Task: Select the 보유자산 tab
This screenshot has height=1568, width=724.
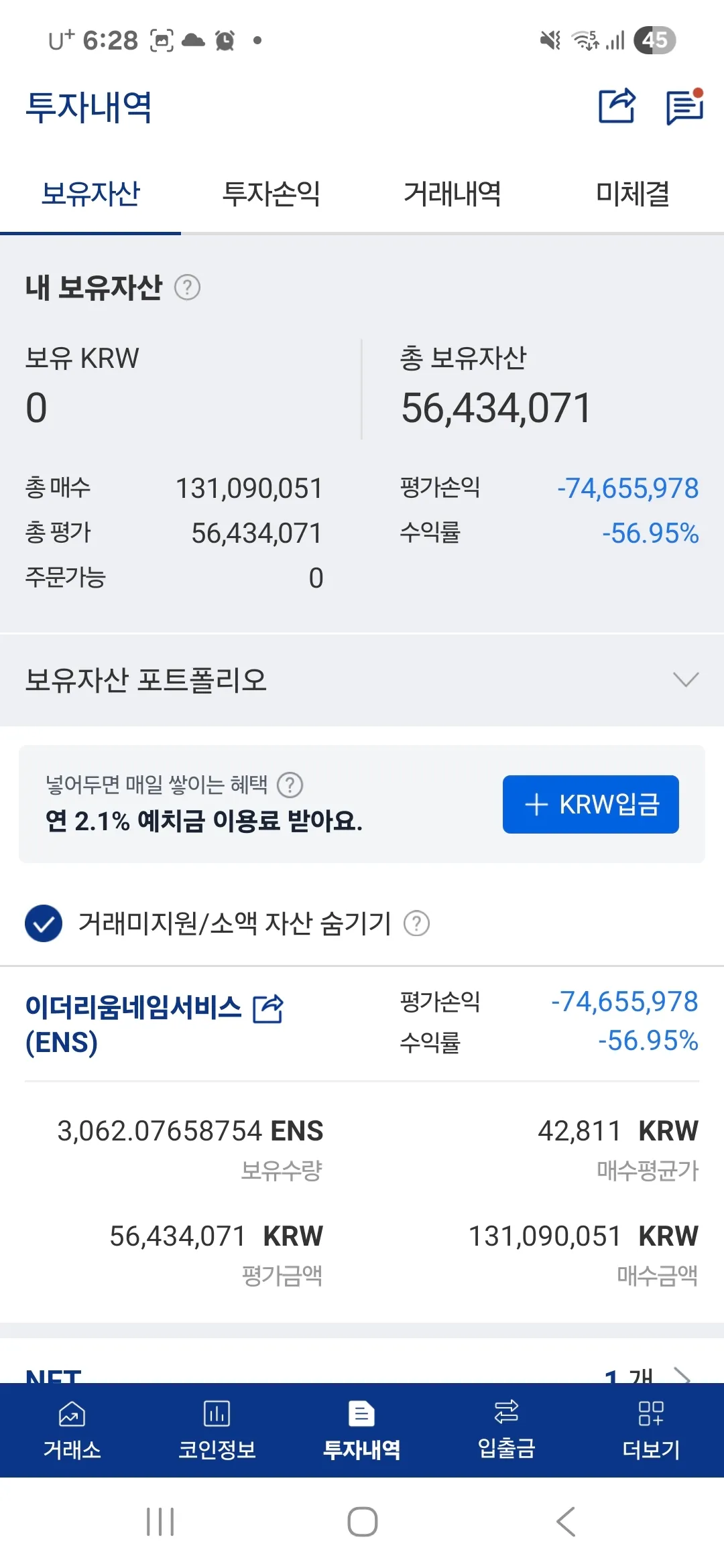Action: tap(90, 194)
